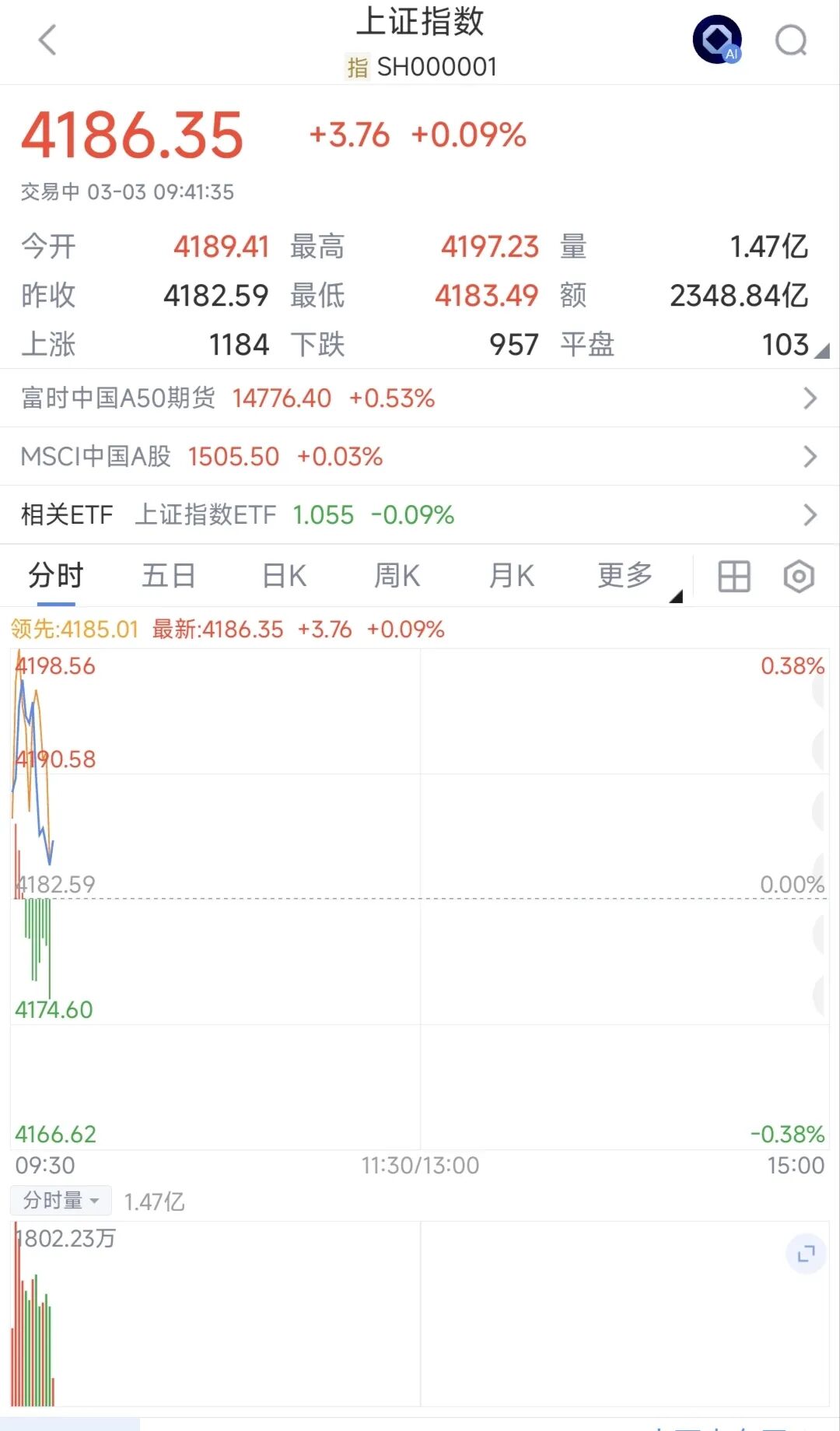Expand the 相关ETF row chevron
The width and height of the screenshot is (840, 1431).
[810, 514]
